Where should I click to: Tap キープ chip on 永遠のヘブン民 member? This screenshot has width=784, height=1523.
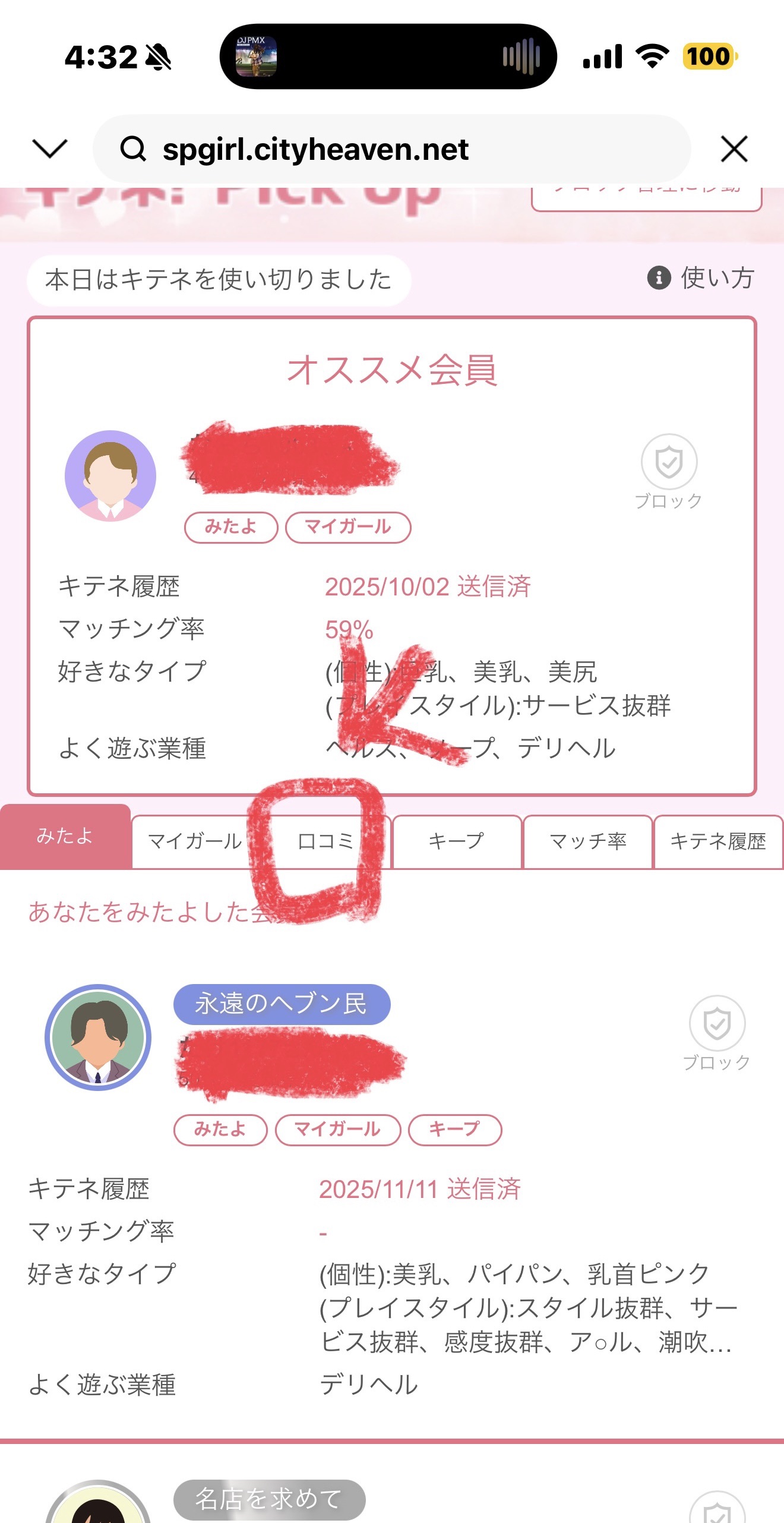455,1129
